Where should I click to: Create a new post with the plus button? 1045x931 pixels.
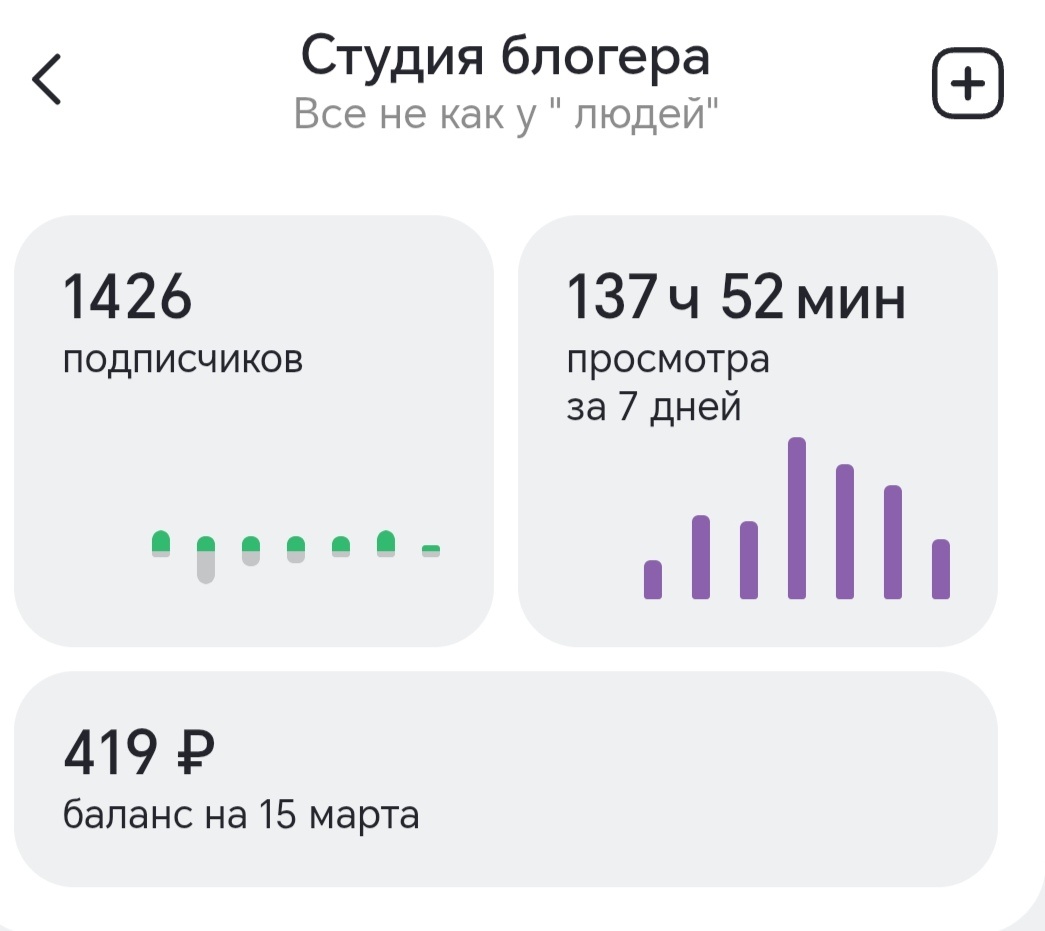967,83
